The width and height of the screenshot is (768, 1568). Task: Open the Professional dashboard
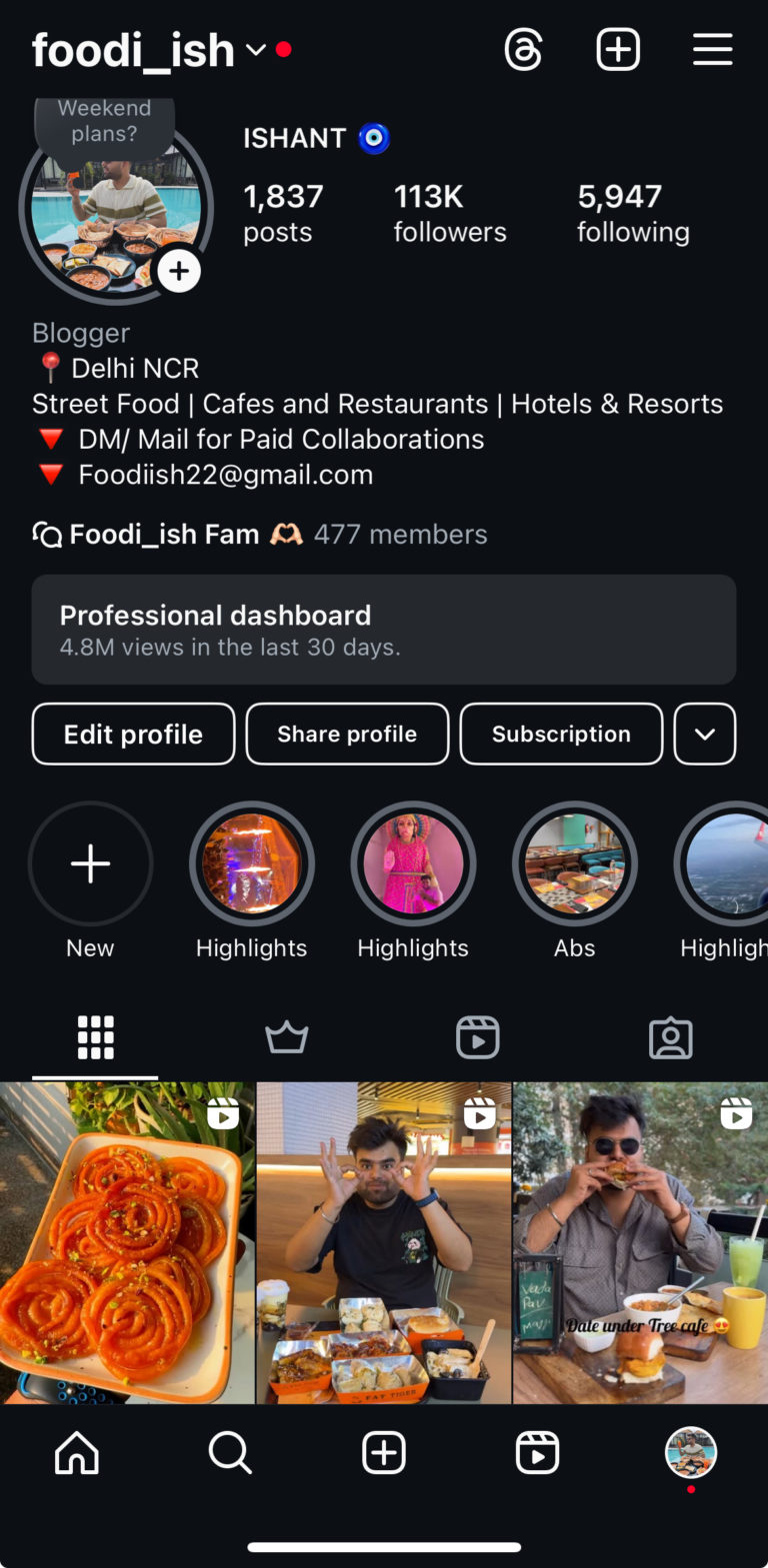click(x=384, y=630)
